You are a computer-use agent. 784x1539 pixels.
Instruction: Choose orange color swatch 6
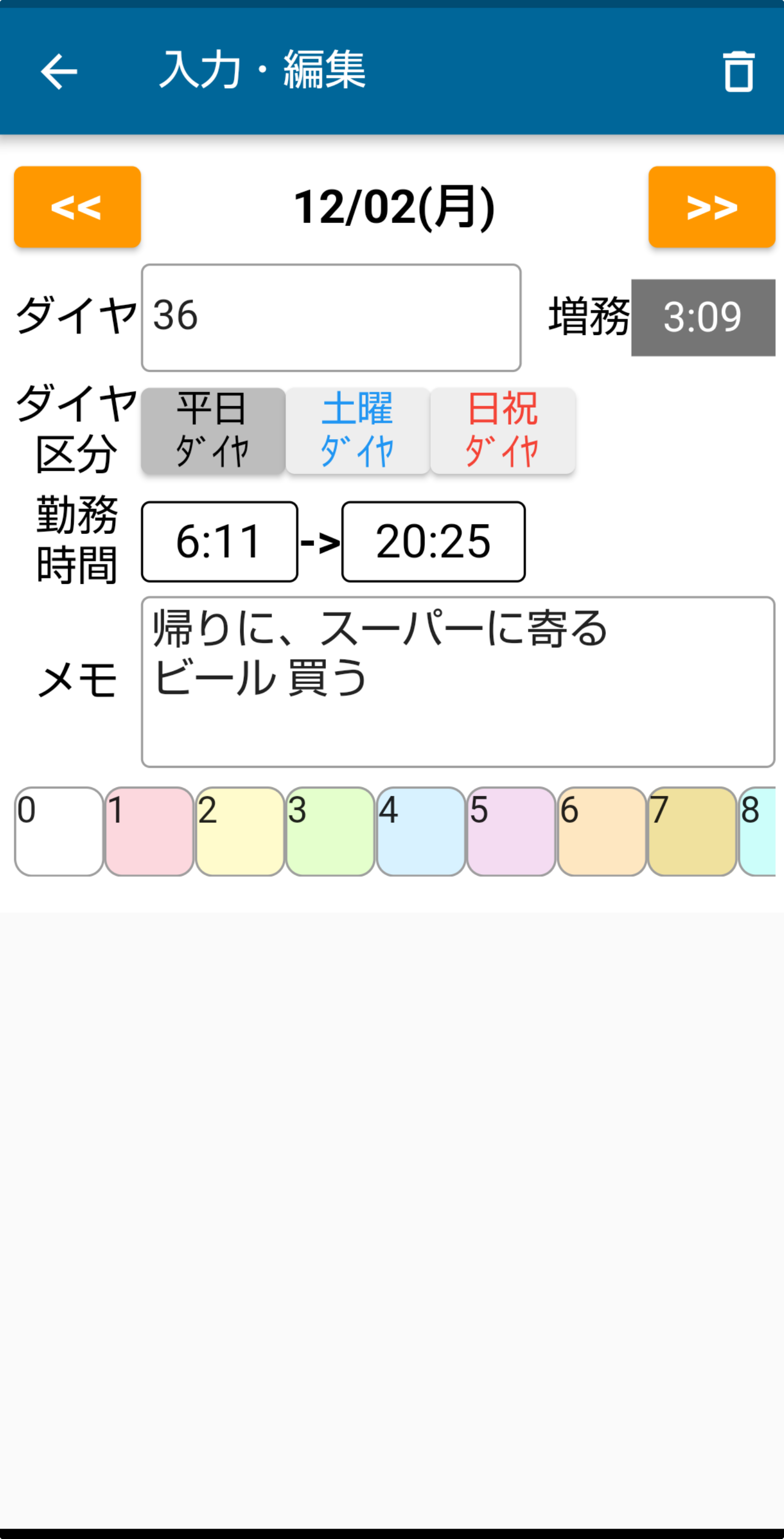pos(602,831)
